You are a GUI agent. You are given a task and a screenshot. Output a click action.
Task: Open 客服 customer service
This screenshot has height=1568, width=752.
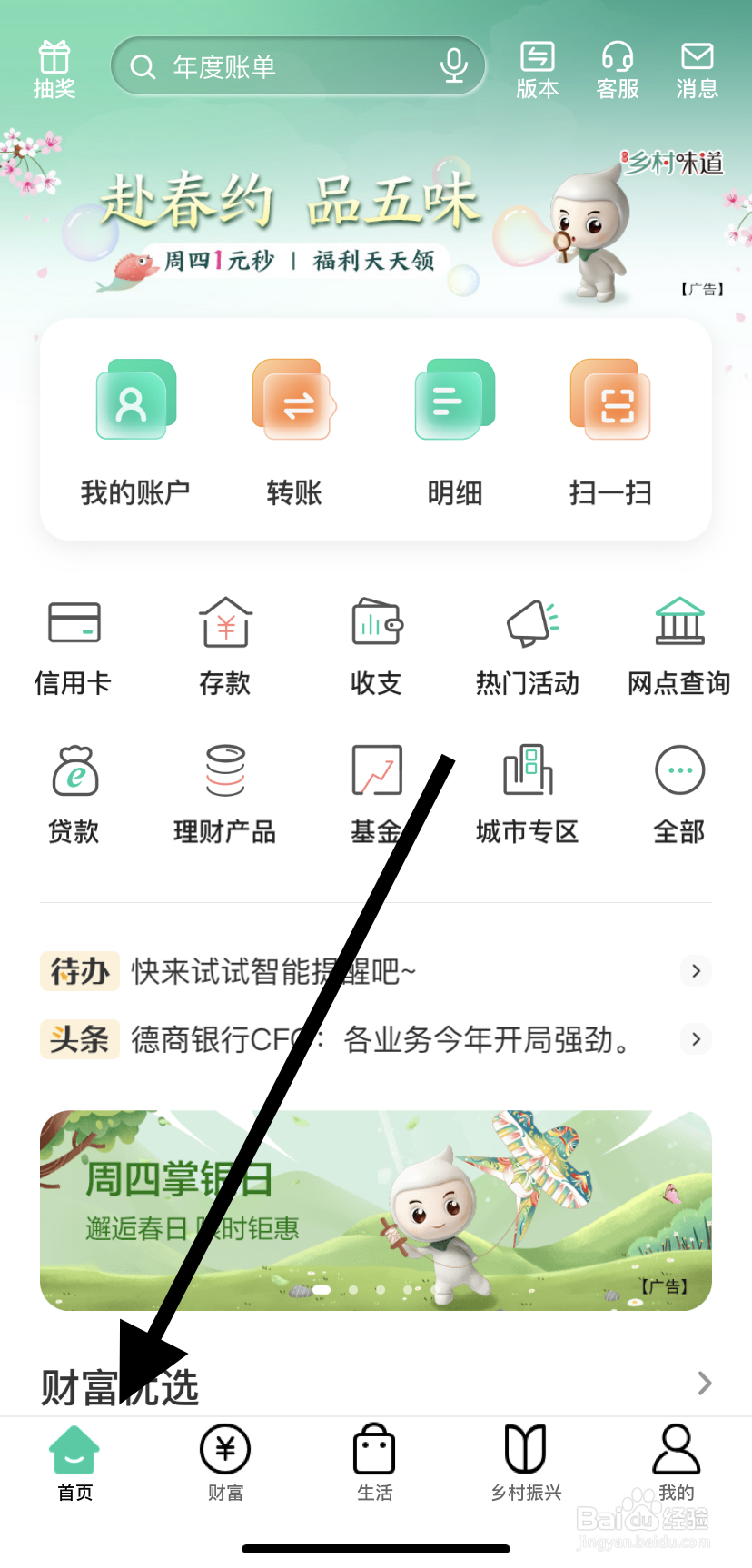[x=617, y=68]
